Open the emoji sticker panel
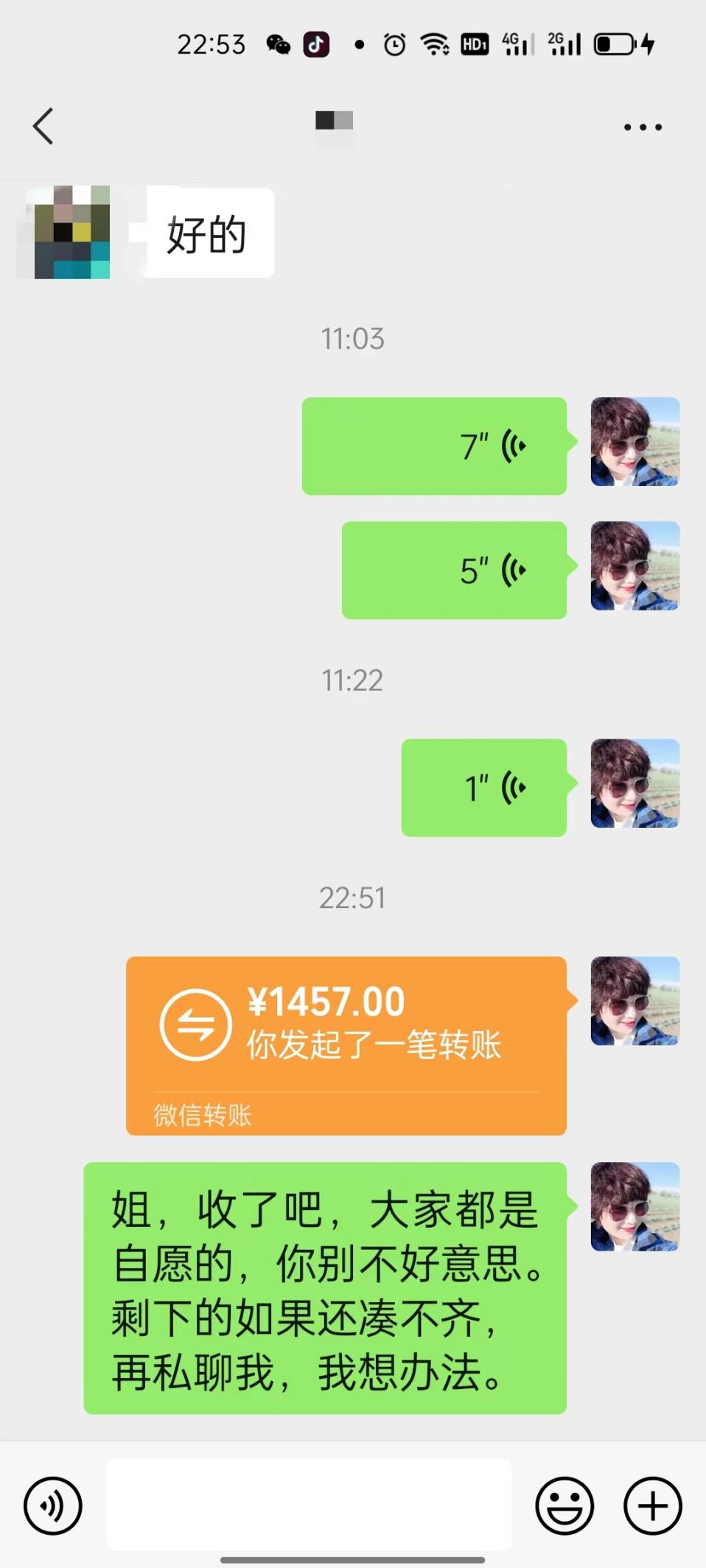The image size is (706, 1568). point(565,1506)
